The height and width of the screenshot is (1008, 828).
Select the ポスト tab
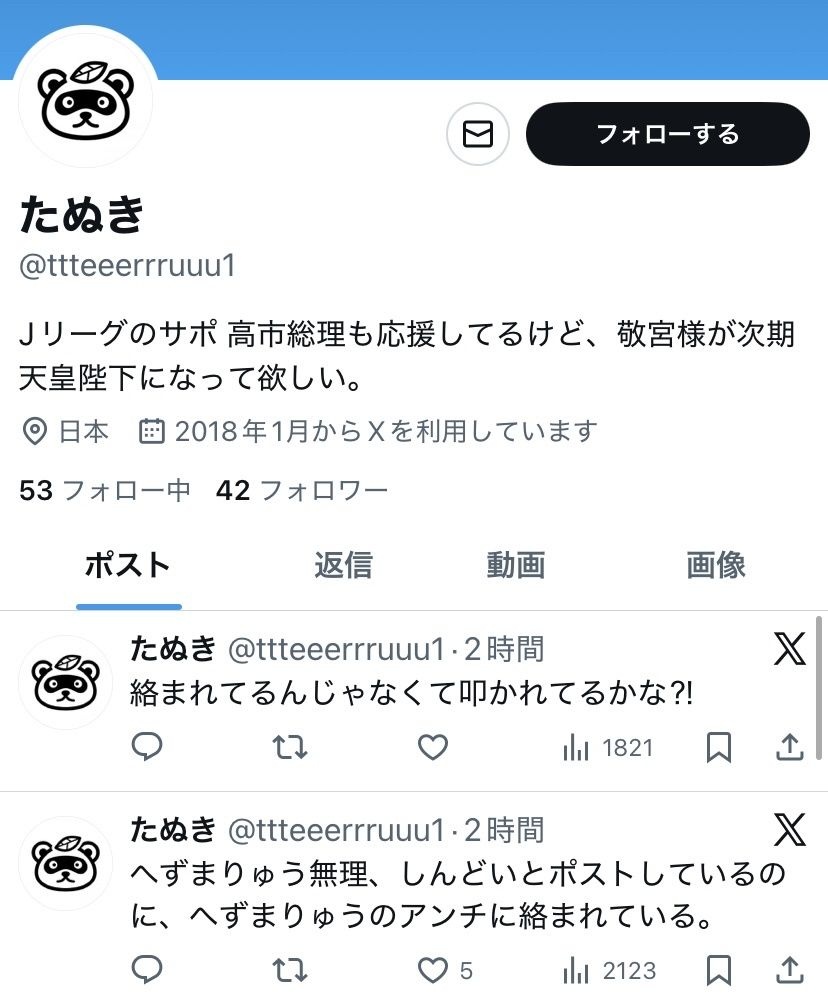(x=128, y=565)
